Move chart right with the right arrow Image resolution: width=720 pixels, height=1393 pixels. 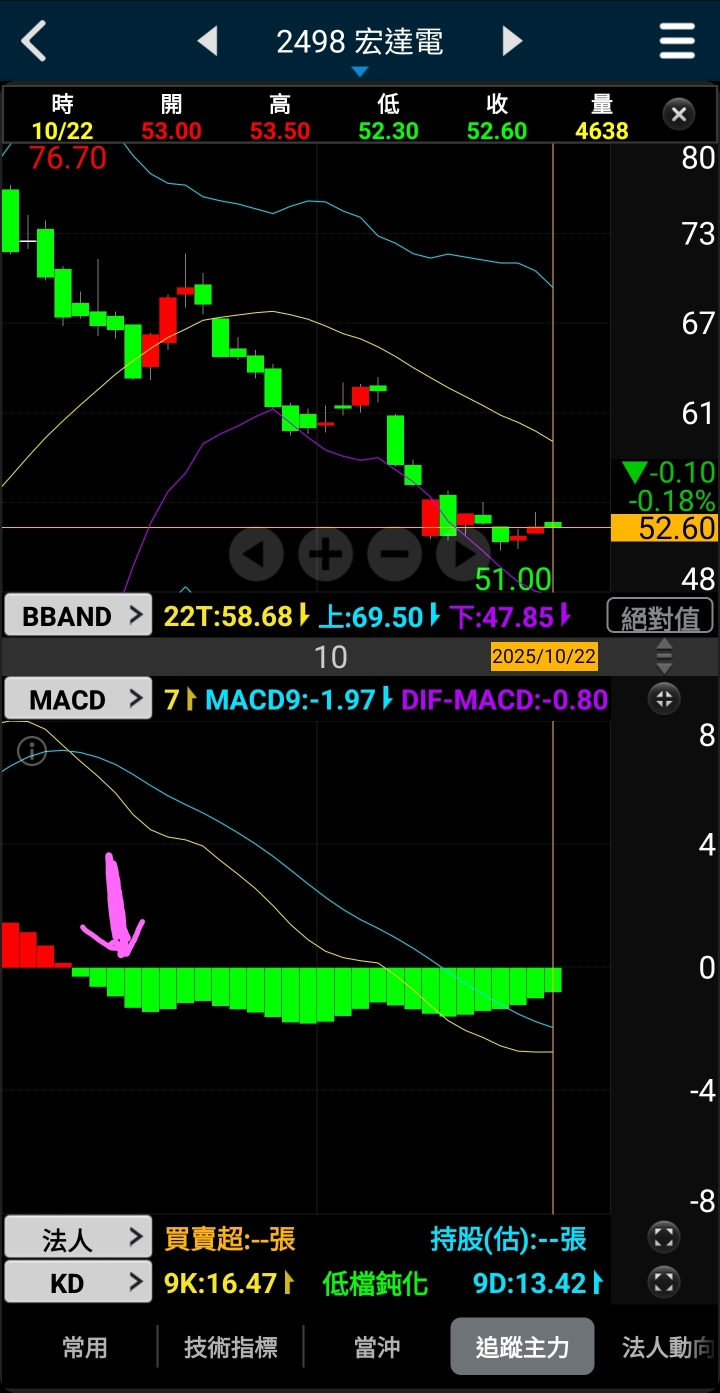pos(462,553)
